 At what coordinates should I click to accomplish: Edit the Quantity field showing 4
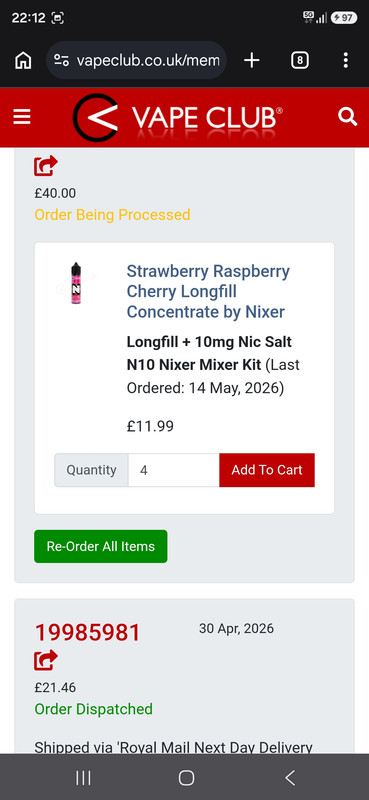click(x=174, y=470)
